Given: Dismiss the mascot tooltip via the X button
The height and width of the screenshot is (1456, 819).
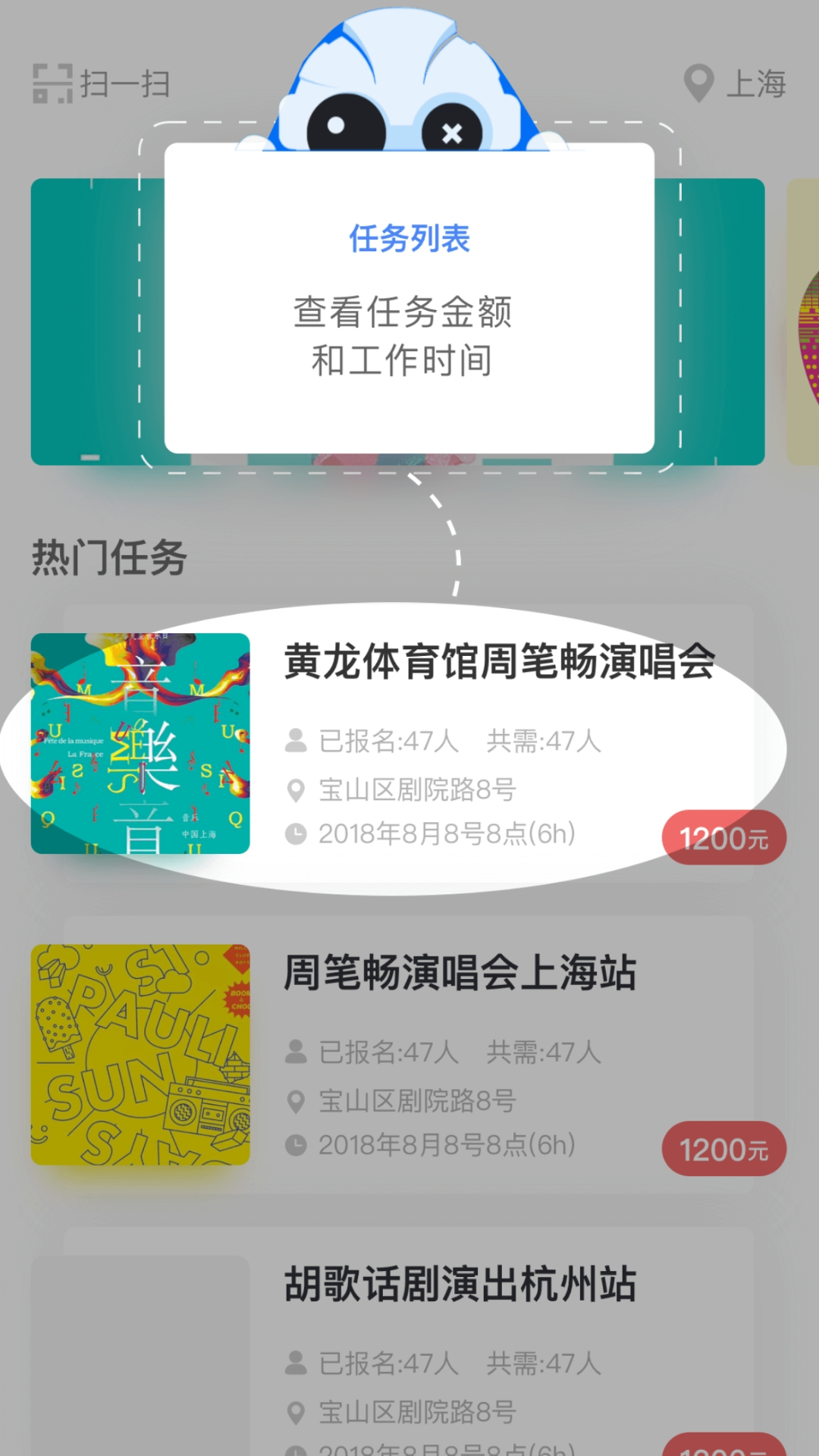Looking at the screenshot, I should click(x=453, y=133).
